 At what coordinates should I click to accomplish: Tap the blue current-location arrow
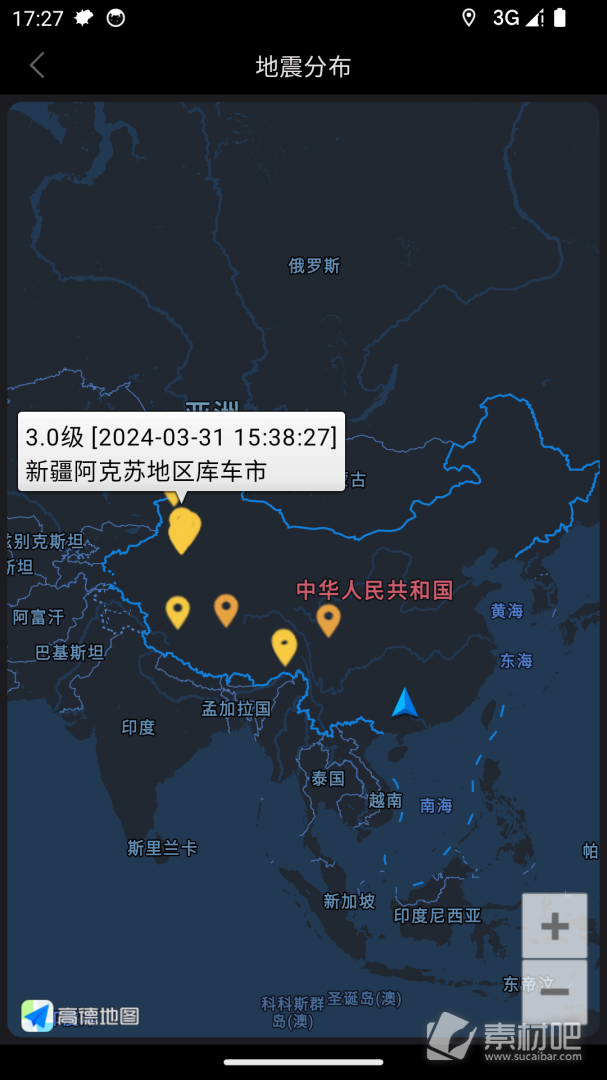click(x=405, y=703)
